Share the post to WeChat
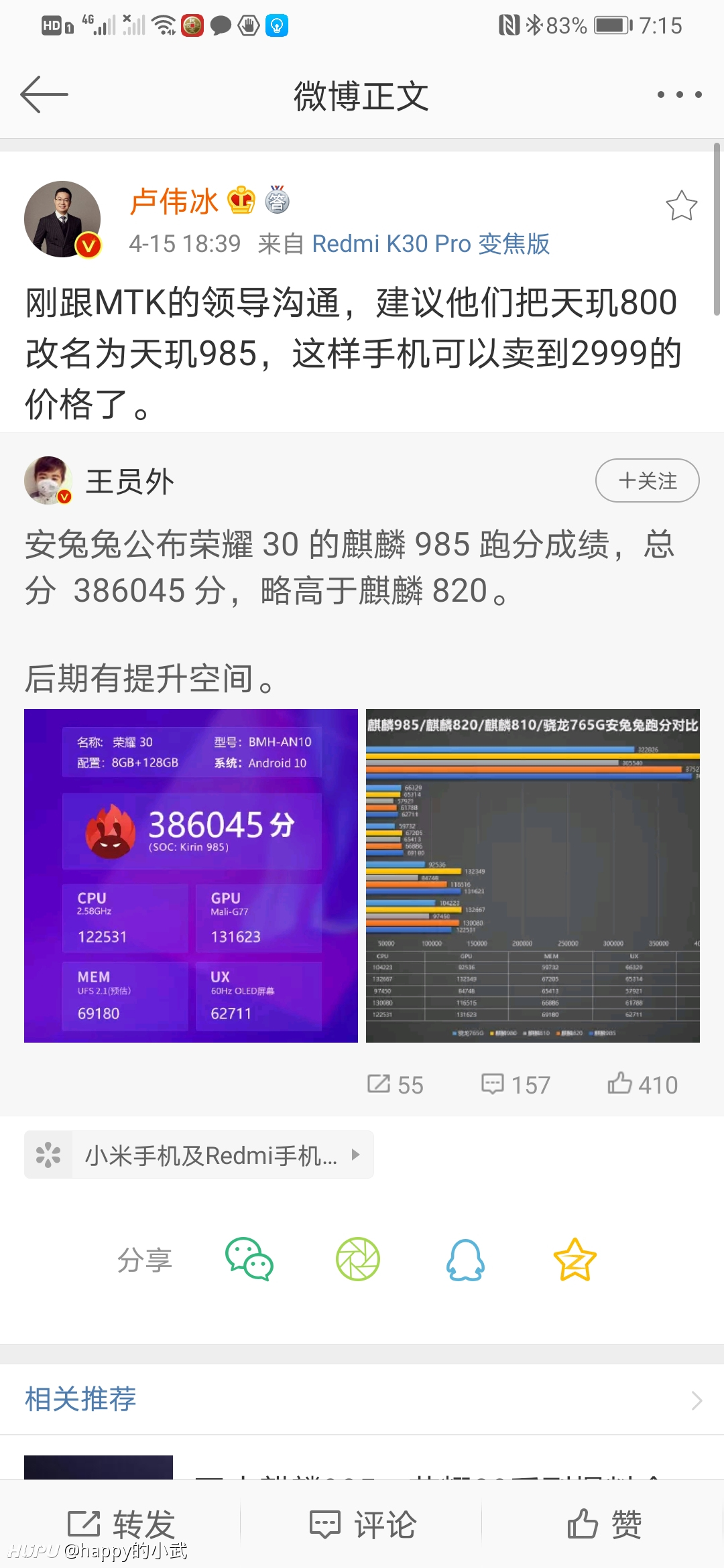Viewport: 724px width, 1568px height. (249, 1258)
